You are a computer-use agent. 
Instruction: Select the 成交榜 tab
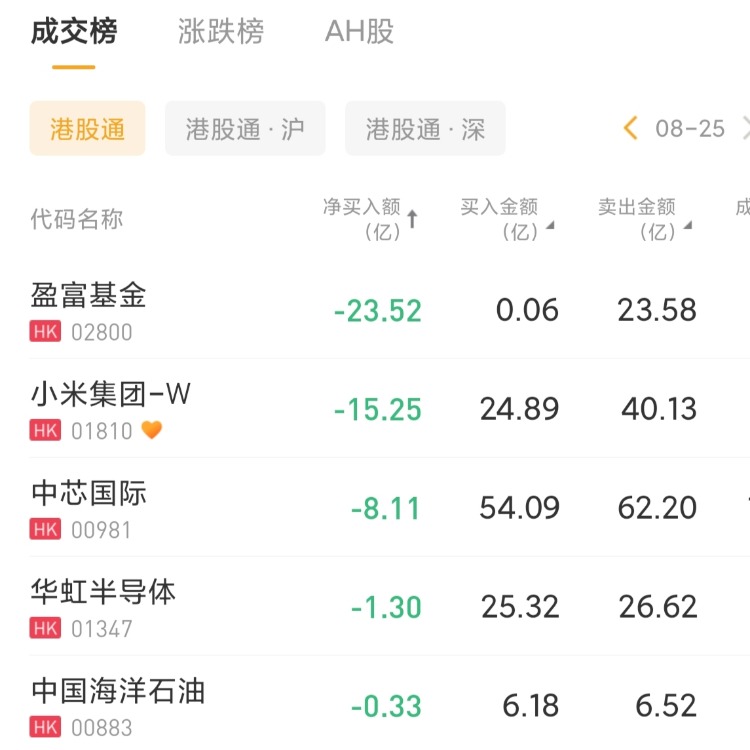(74, 32)
